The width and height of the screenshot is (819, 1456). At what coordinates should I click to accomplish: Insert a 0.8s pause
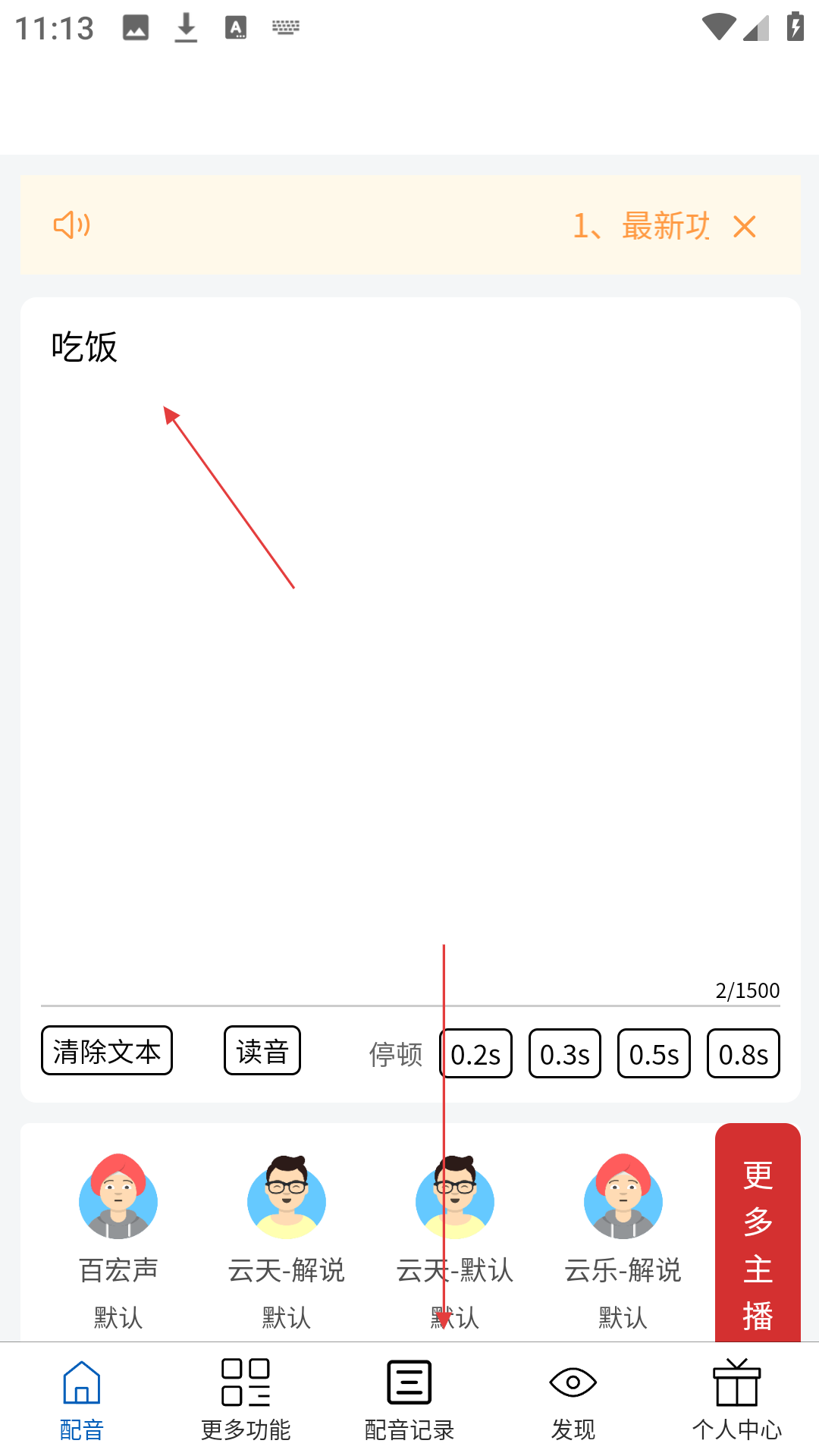tap(743, 1054)
